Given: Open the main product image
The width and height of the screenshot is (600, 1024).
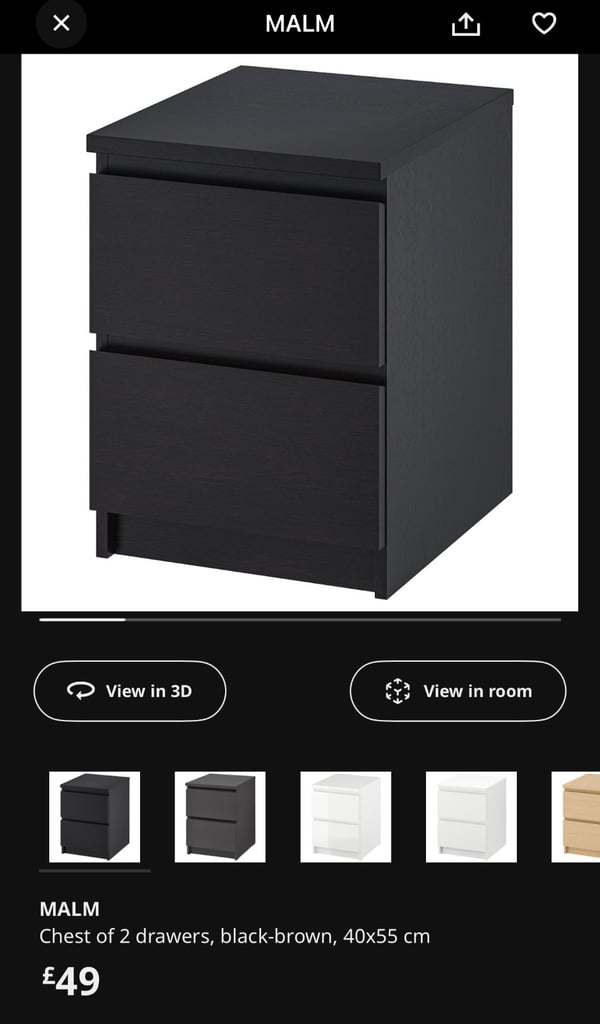Looking at the screenshot, I should coord(300,332).
